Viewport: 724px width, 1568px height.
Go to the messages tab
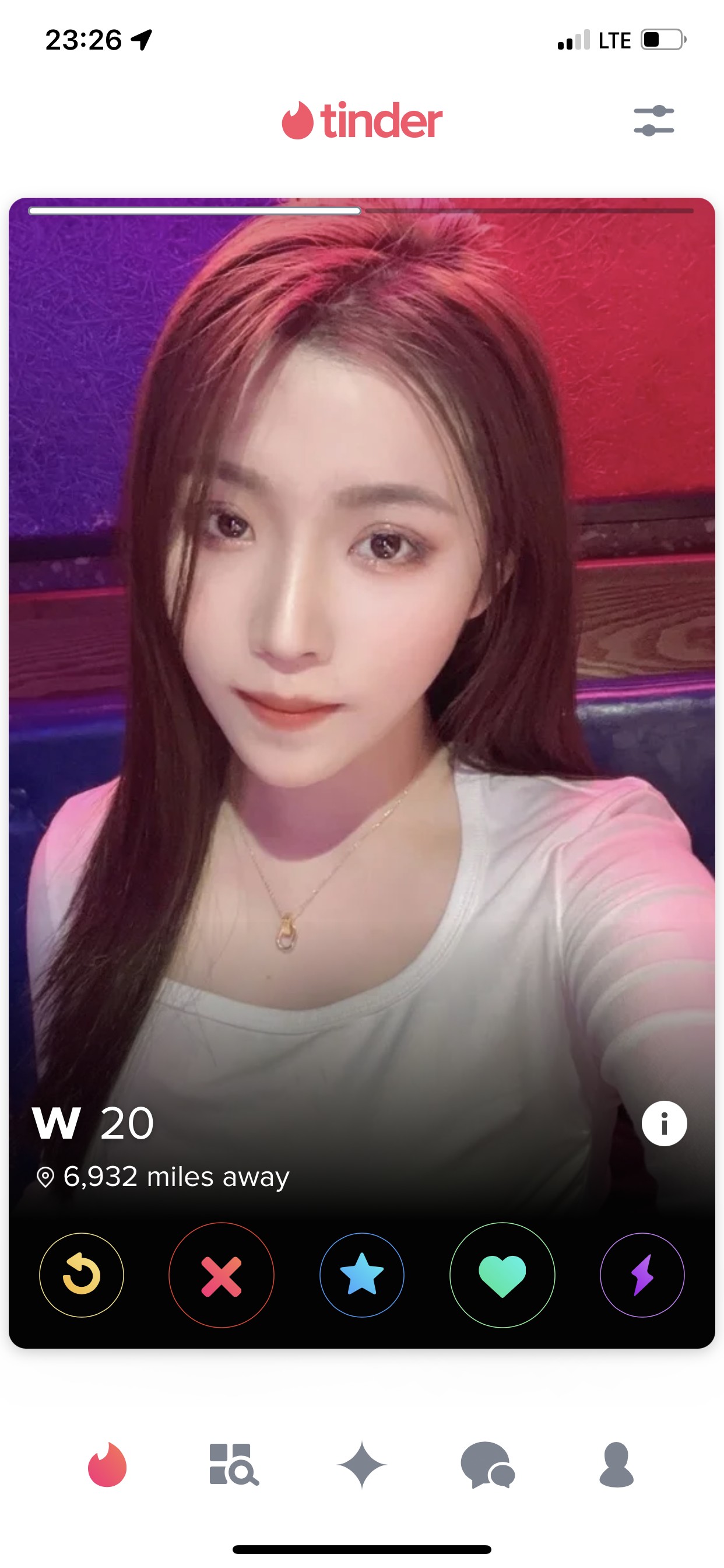coord(488,1465)
